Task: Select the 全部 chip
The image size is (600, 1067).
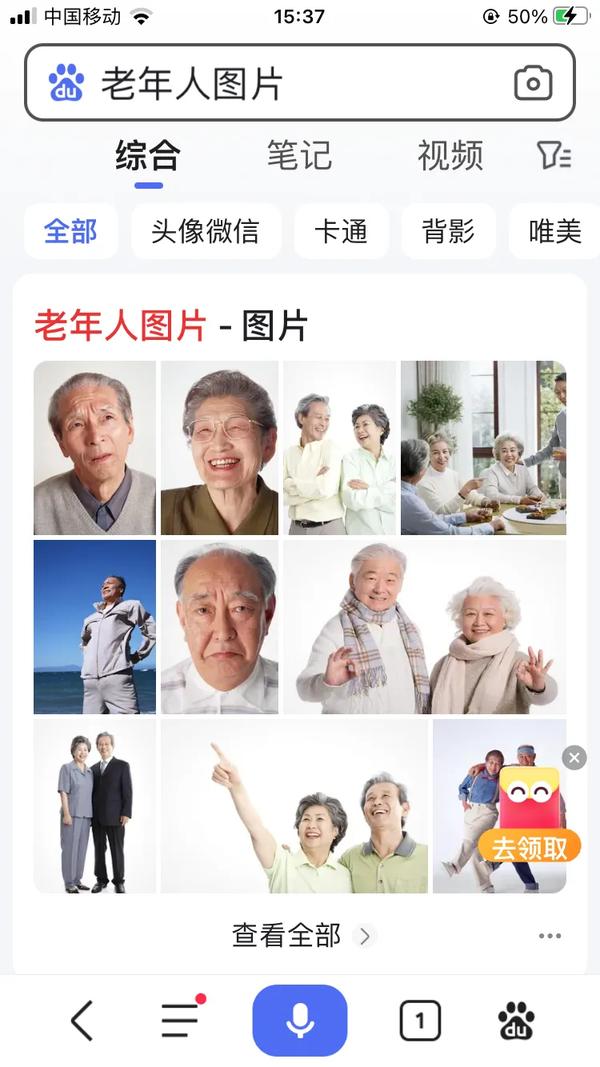Action: click(x=70, y=231)
